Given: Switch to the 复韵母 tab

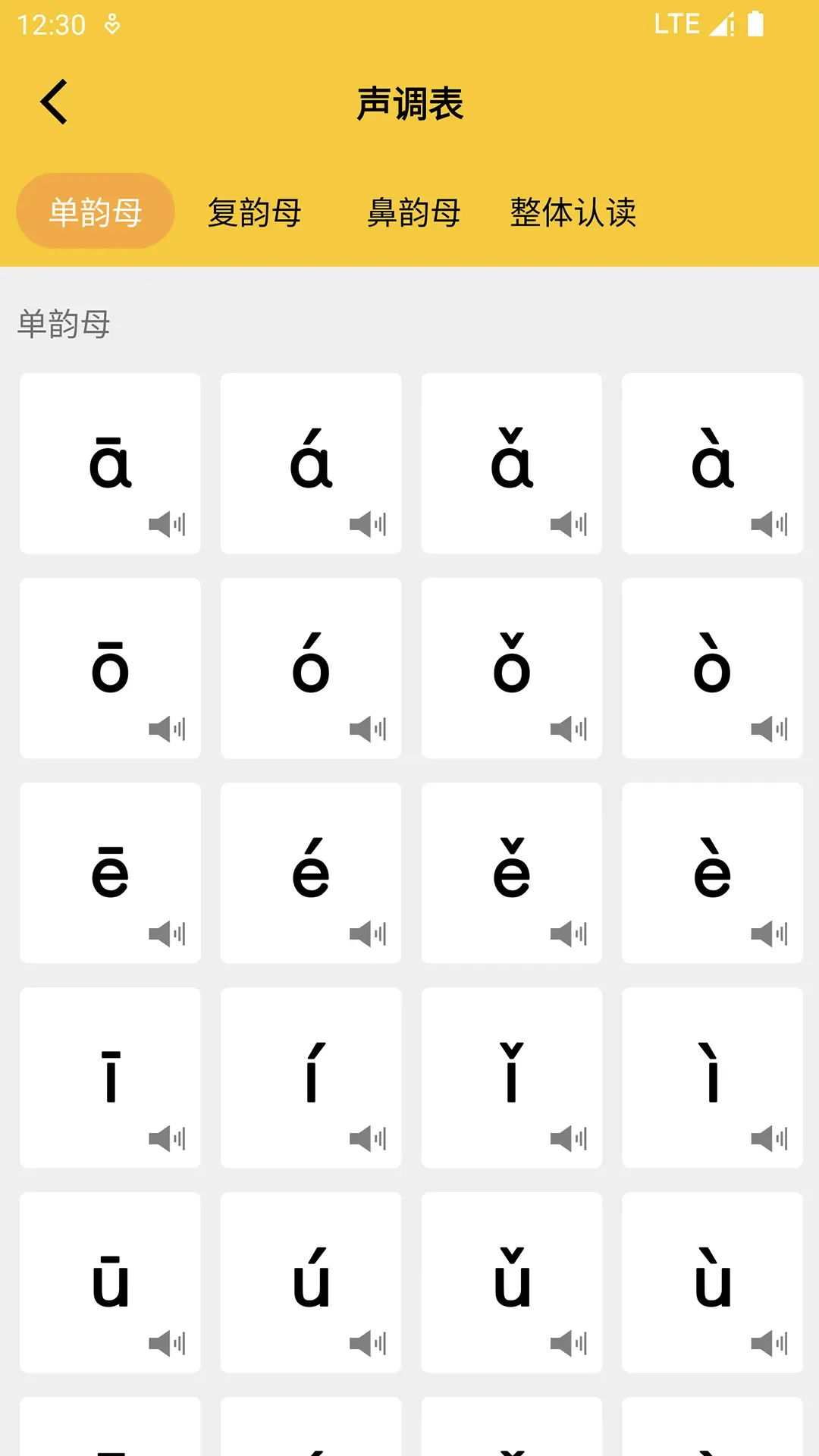Looking at the screenshot, I should coord(255,212).
